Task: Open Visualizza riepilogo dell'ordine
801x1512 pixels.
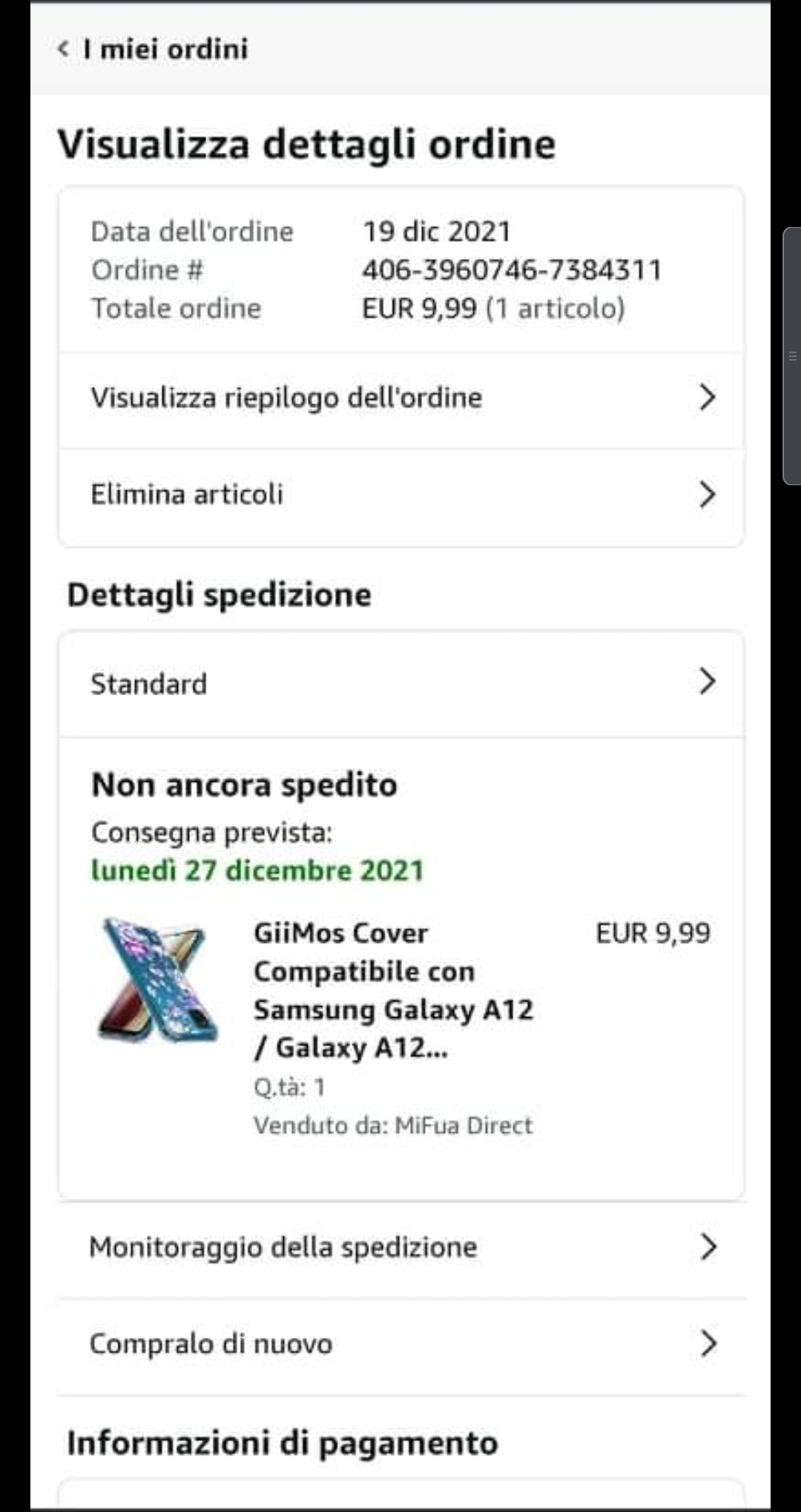Action: tap(400, 398)
